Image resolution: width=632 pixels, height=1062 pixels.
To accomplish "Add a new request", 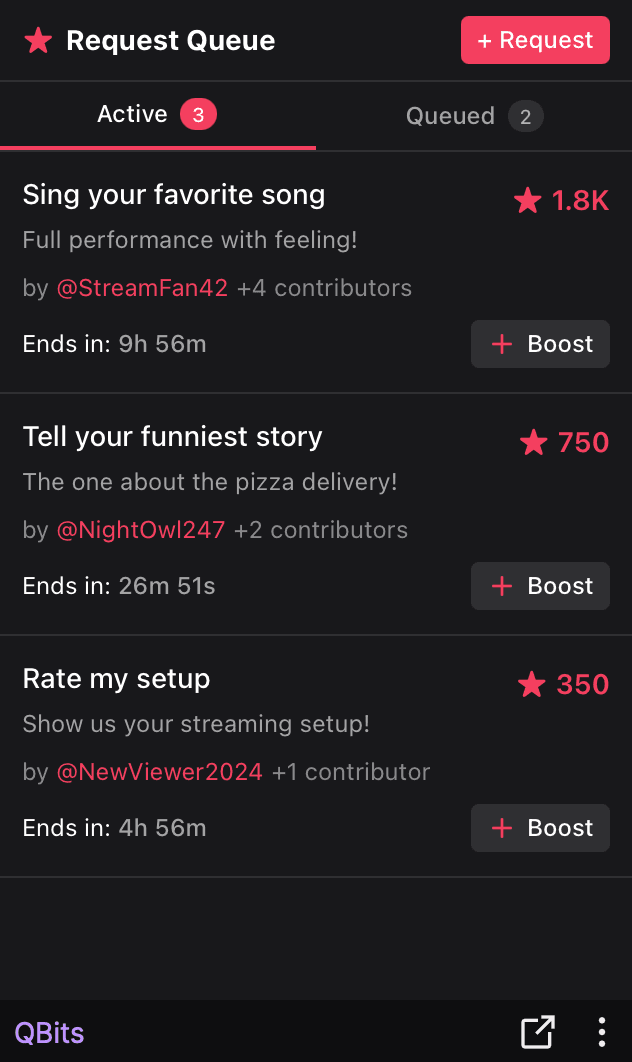I will click(x=535, y=41).
